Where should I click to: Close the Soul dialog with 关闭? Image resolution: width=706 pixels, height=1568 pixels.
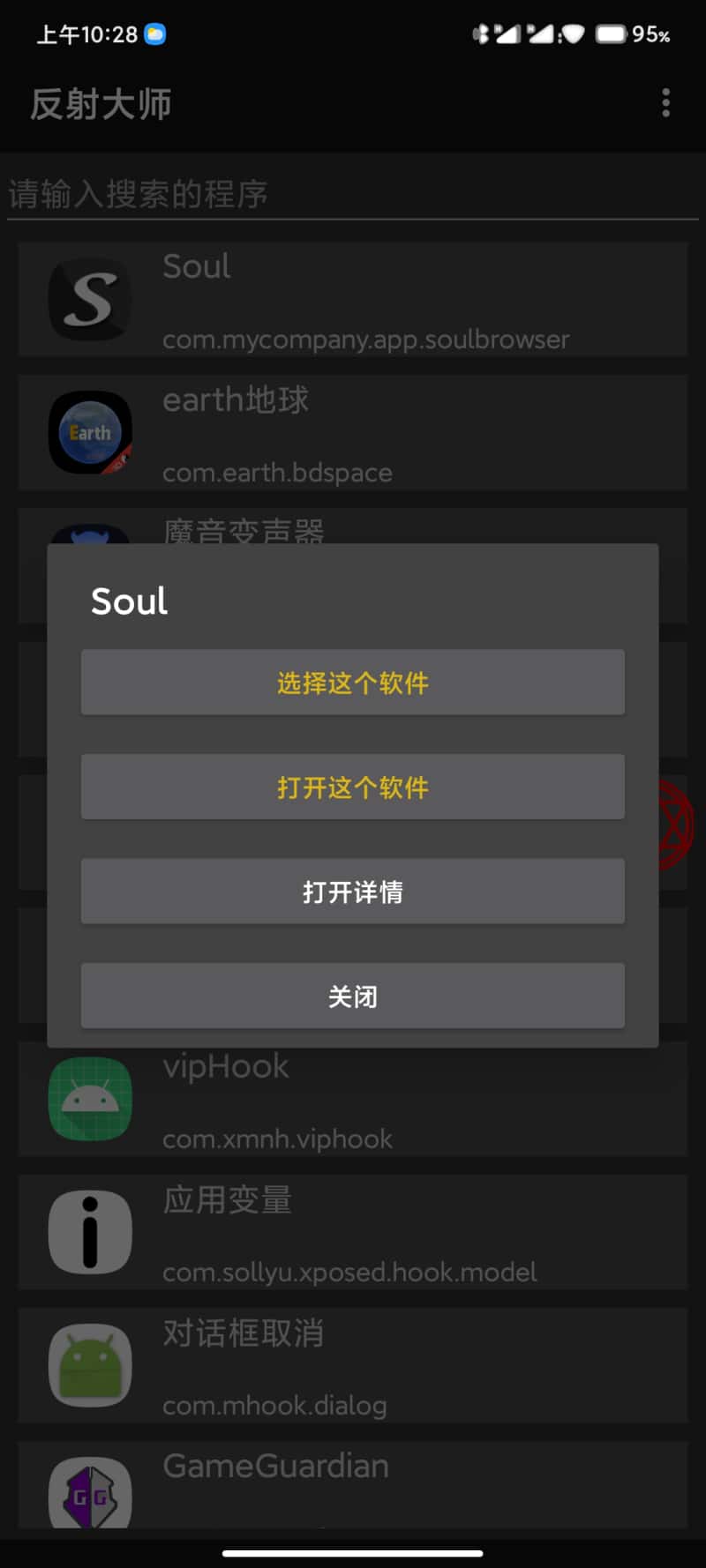pyautogui.click(x=353, y=996)
